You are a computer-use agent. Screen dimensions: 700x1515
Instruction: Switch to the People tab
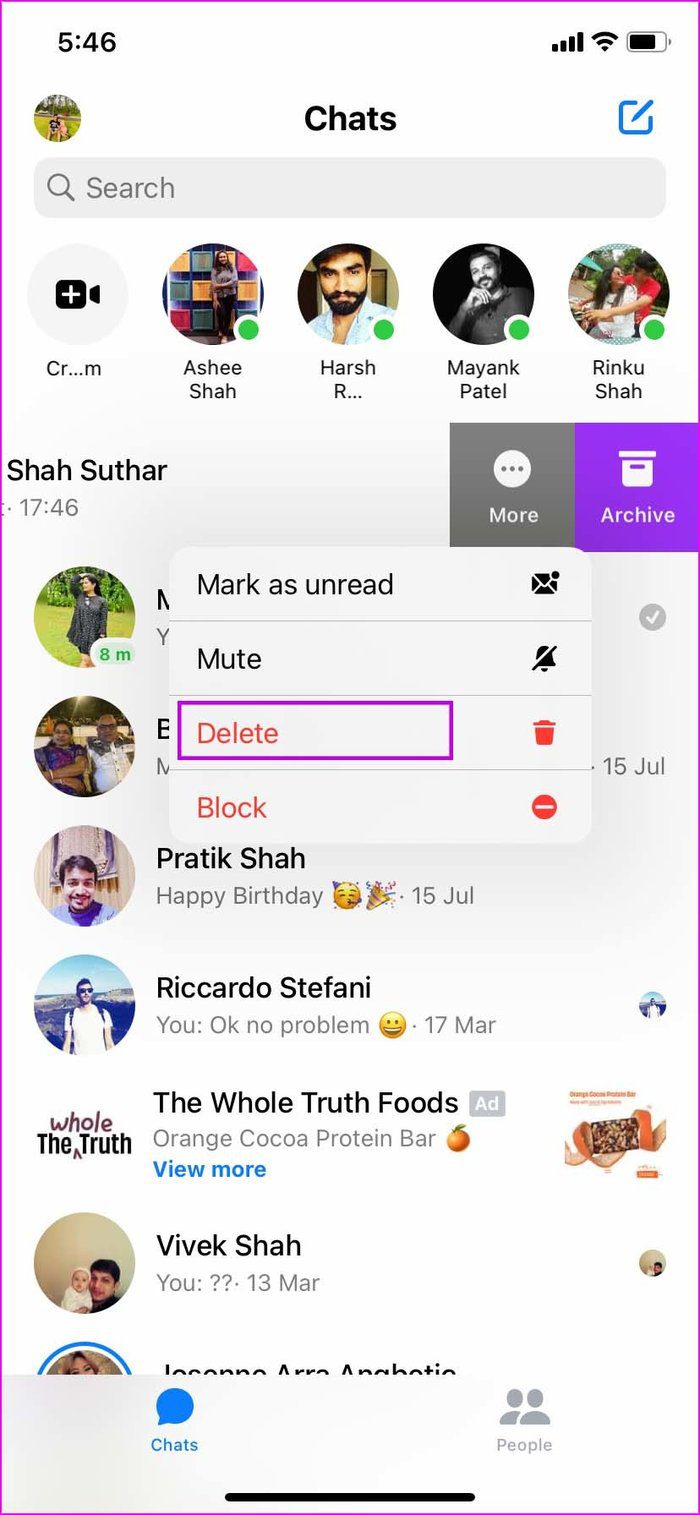pyautogui.click(x=524, y=1420)
